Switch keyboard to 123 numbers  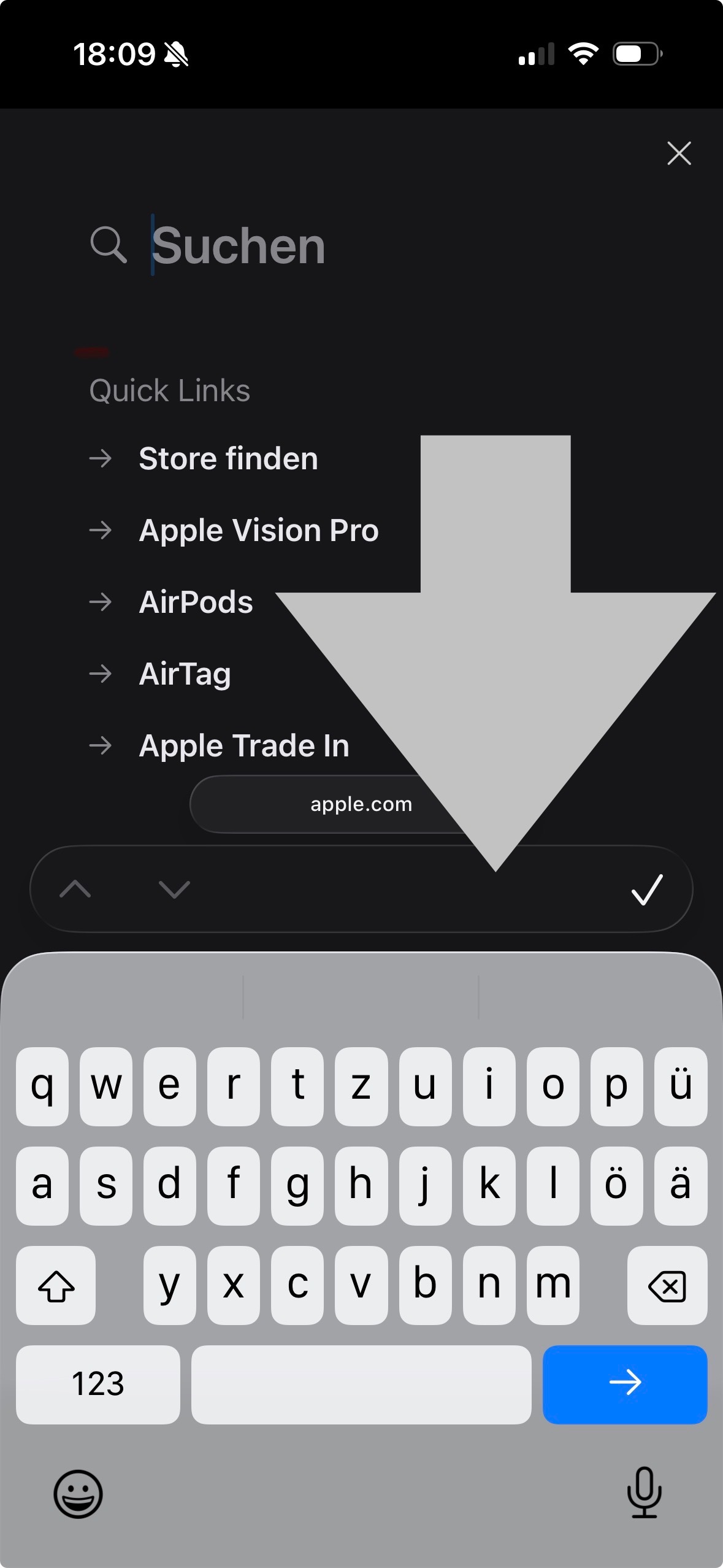(98, 1384)
